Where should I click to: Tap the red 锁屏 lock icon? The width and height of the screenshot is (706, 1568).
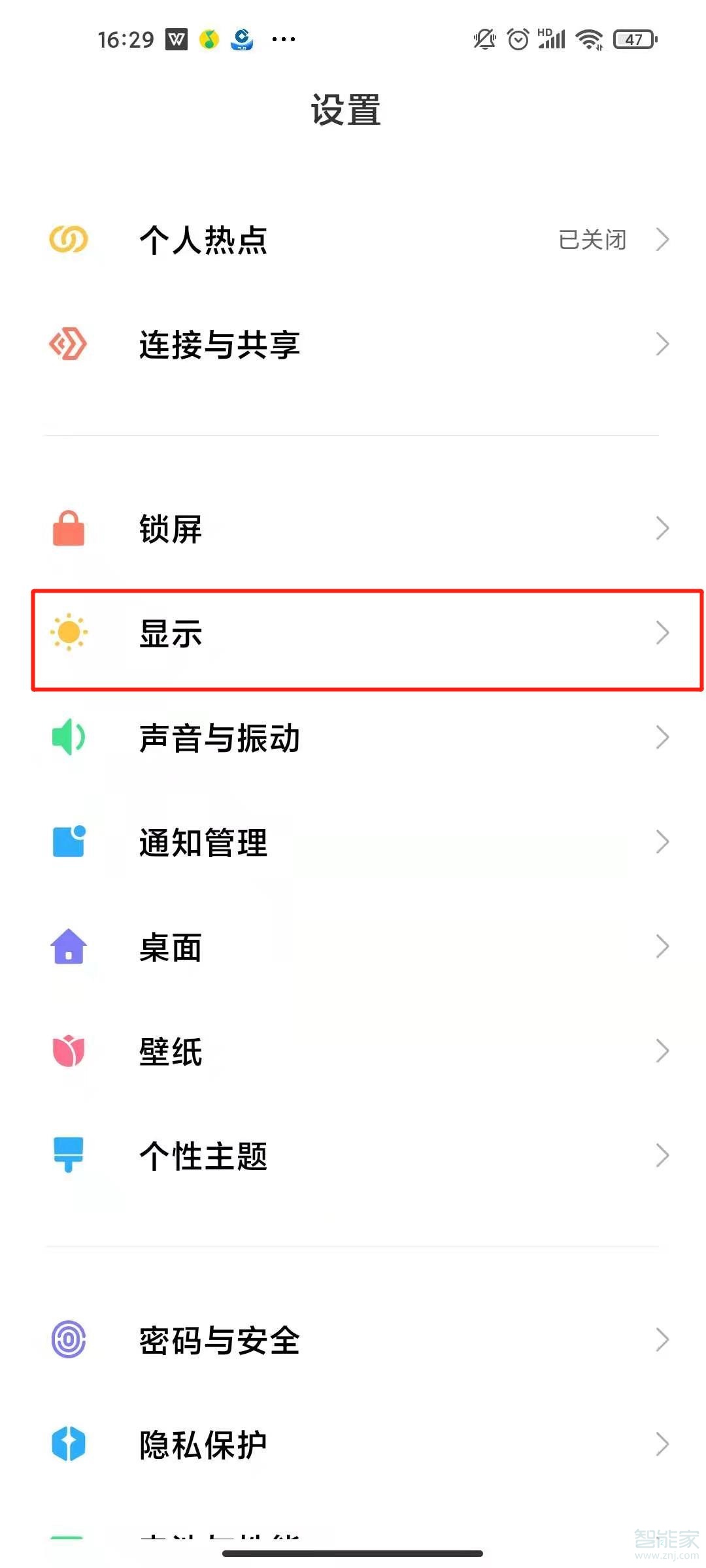coord(69,529)
